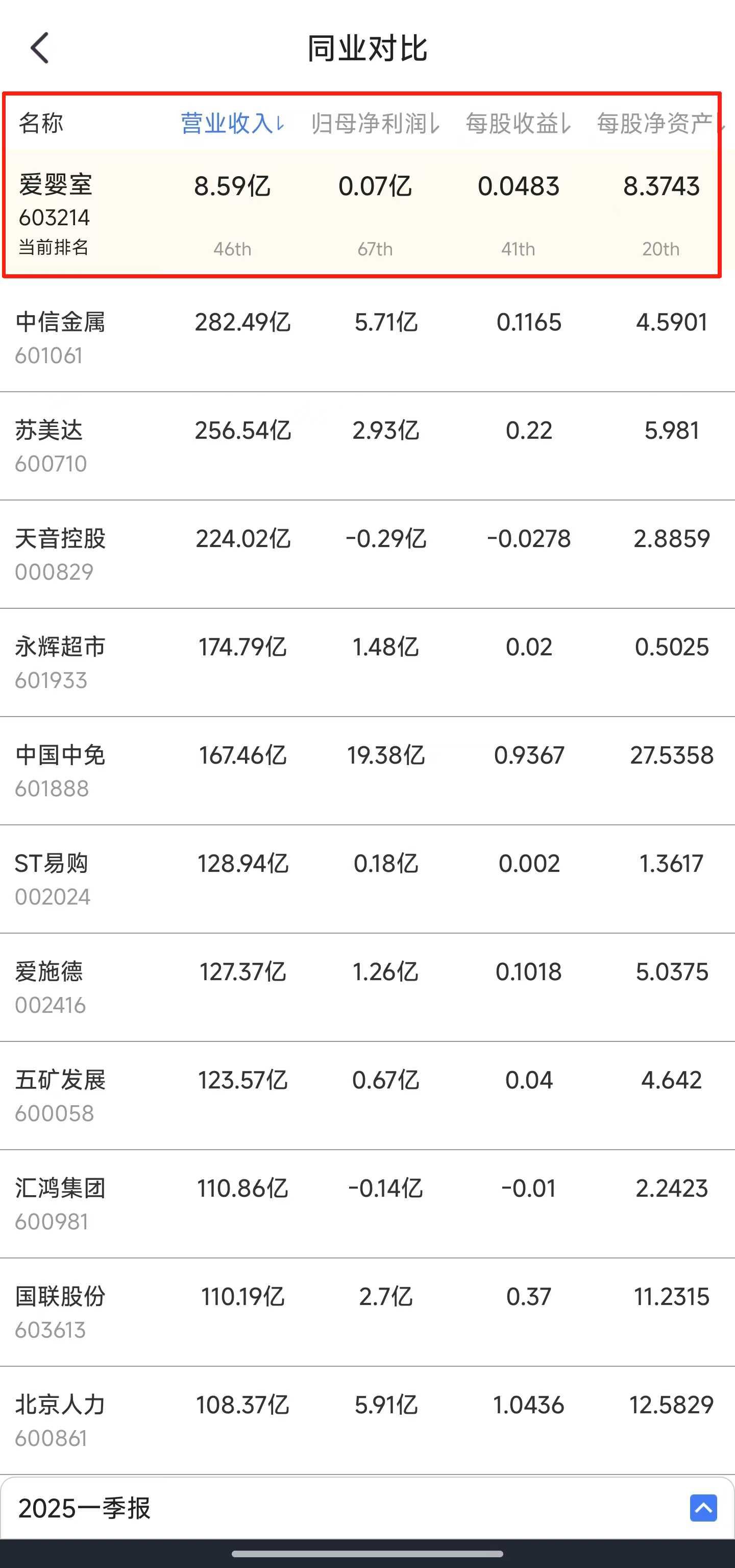Go back from the 同业对比 page

(x=40, y=49)
